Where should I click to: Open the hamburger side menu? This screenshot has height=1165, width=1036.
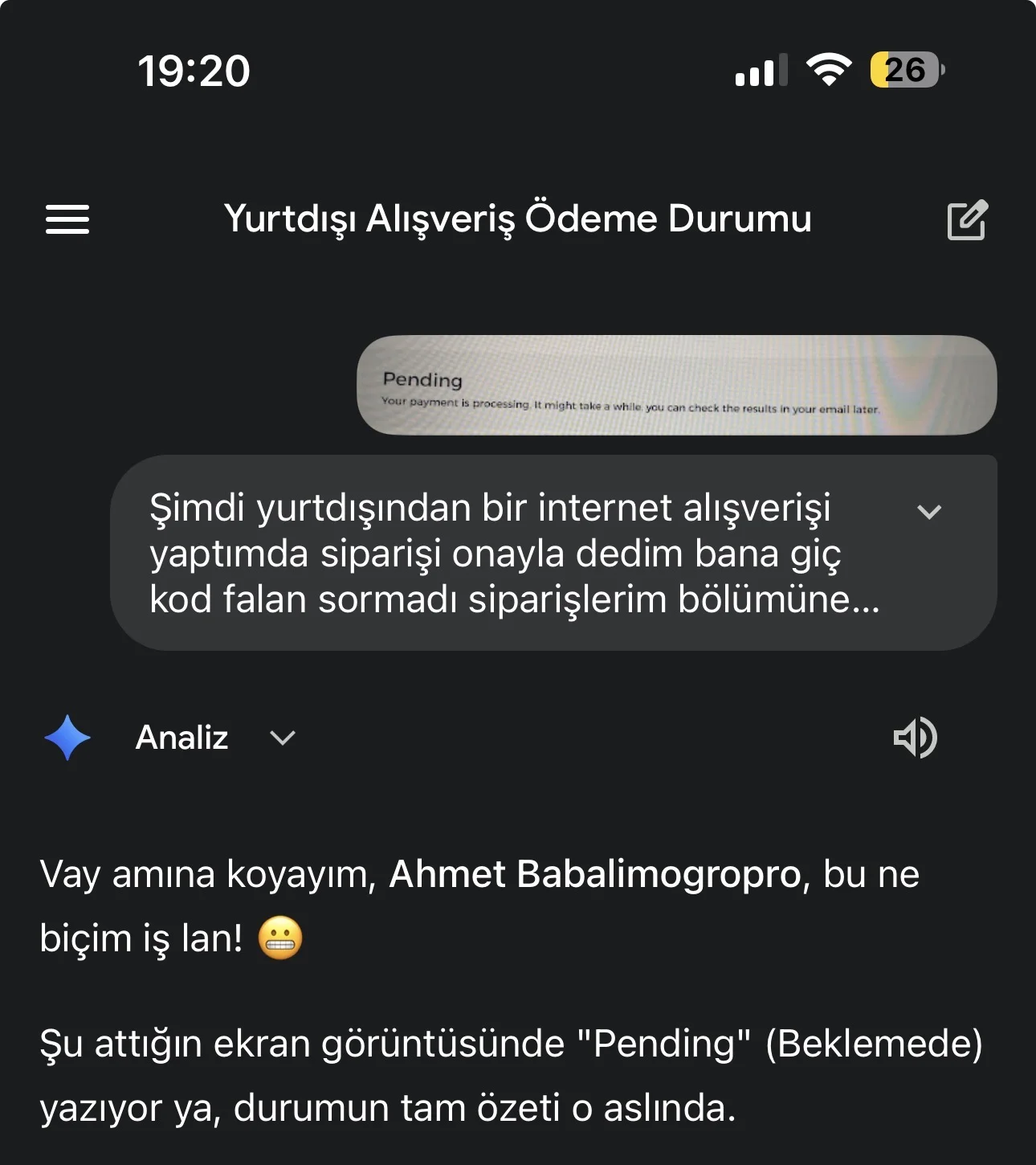click(67, 219)
